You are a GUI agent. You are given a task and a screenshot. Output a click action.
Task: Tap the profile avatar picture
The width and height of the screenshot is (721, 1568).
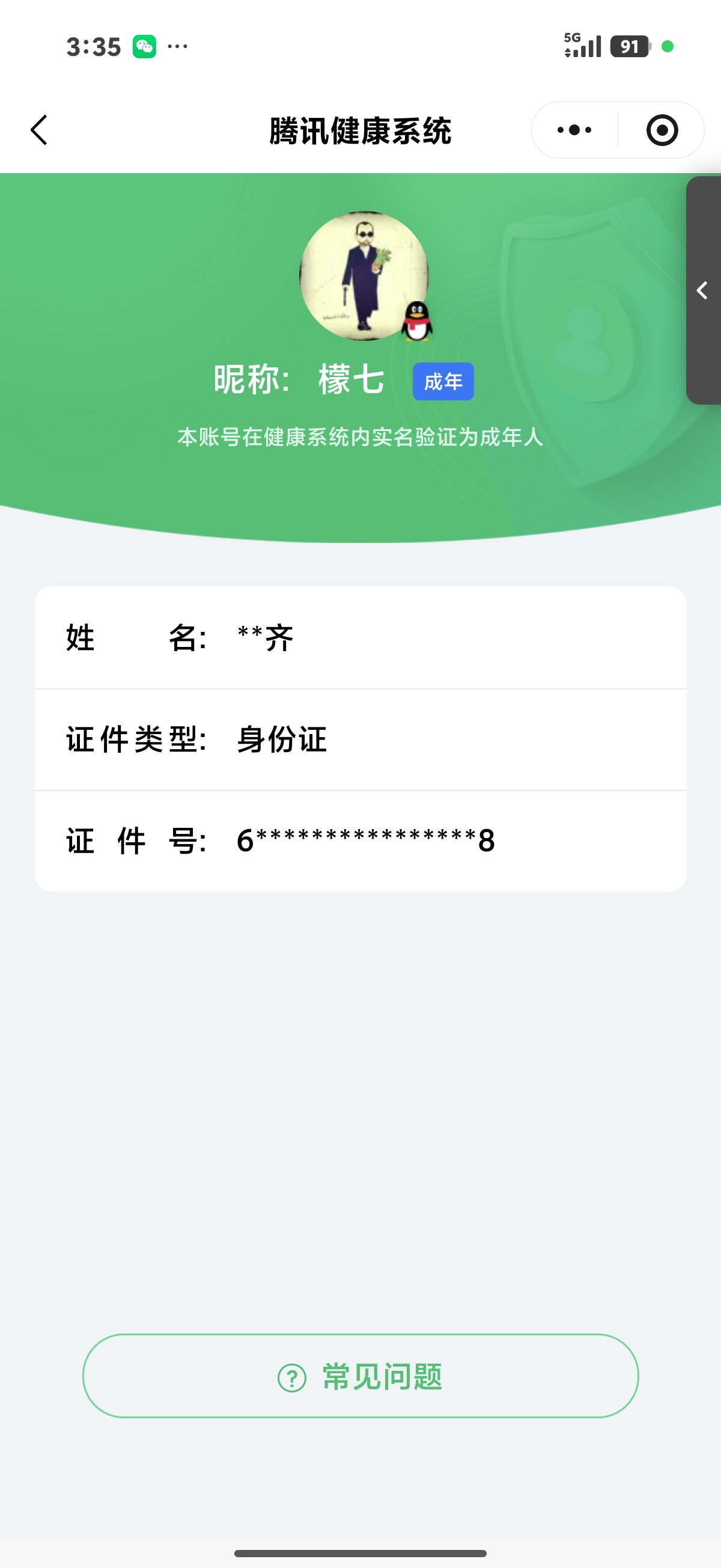click(x=364, y=275)
